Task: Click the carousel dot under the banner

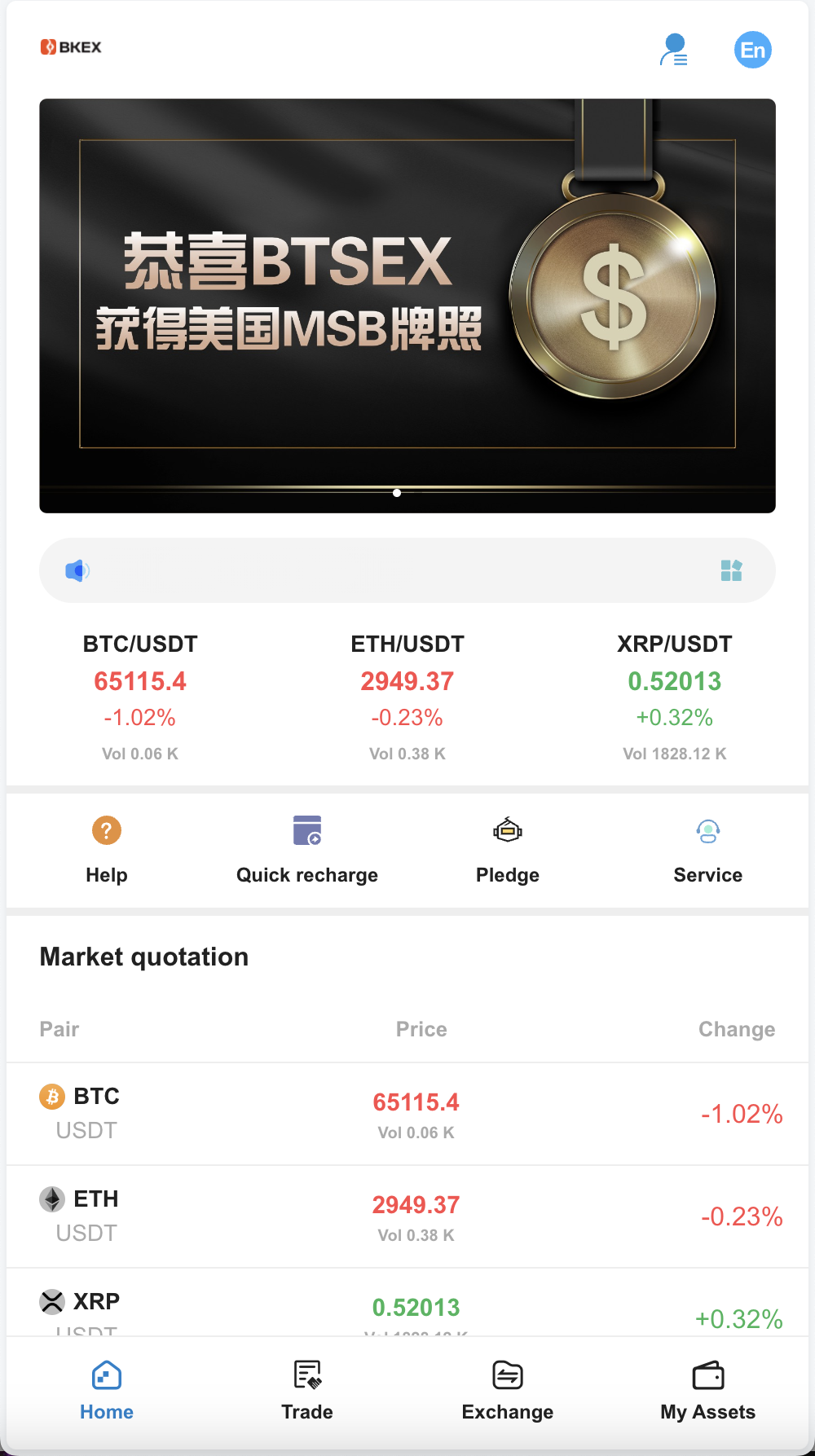Action: [397, 493]
